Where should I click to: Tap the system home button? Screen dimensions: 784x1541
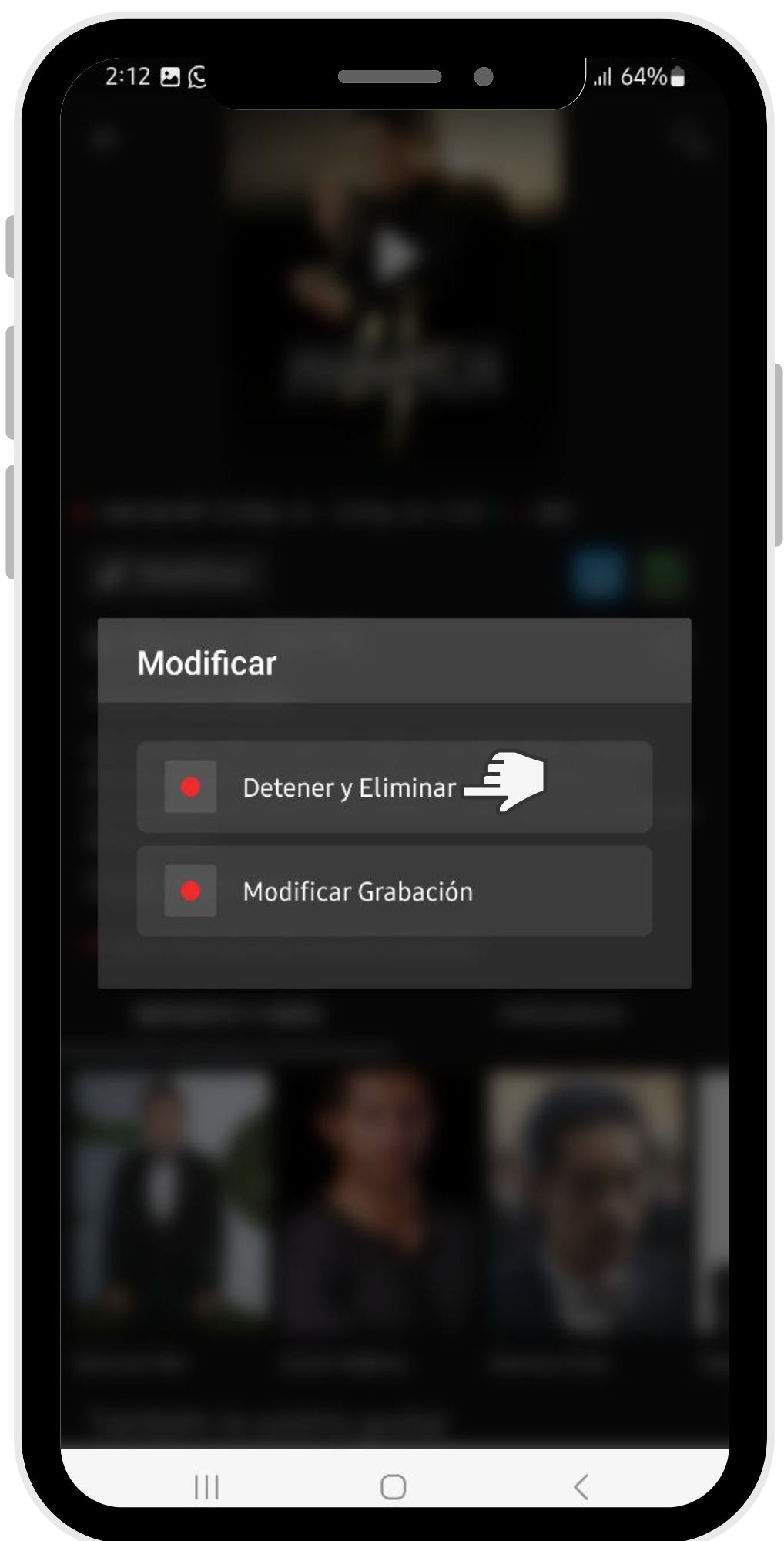393,1486
